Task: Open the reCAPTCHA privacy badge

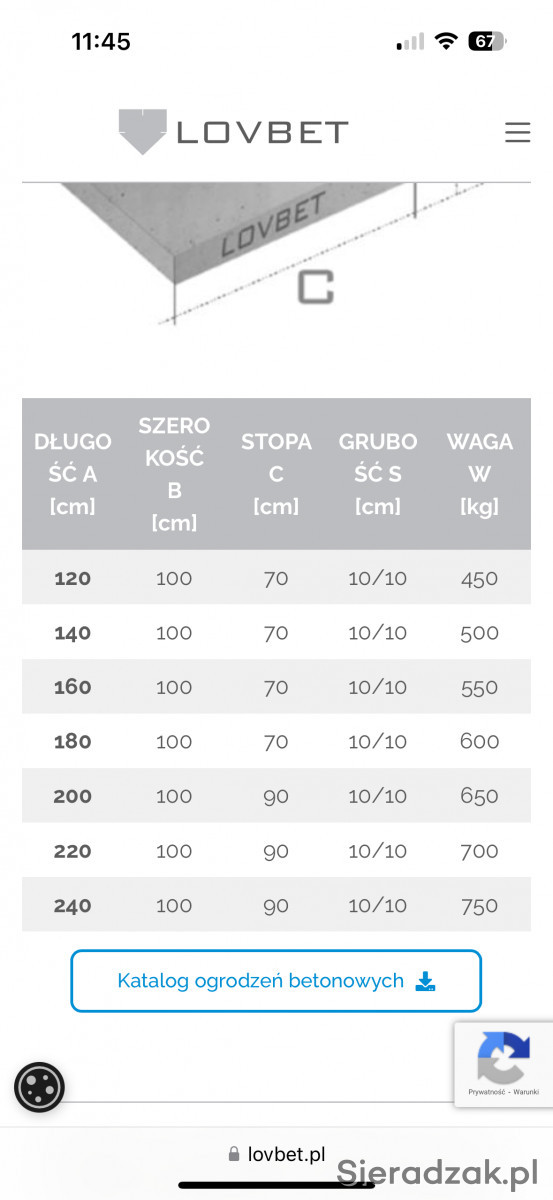Action: point(503,1064)
